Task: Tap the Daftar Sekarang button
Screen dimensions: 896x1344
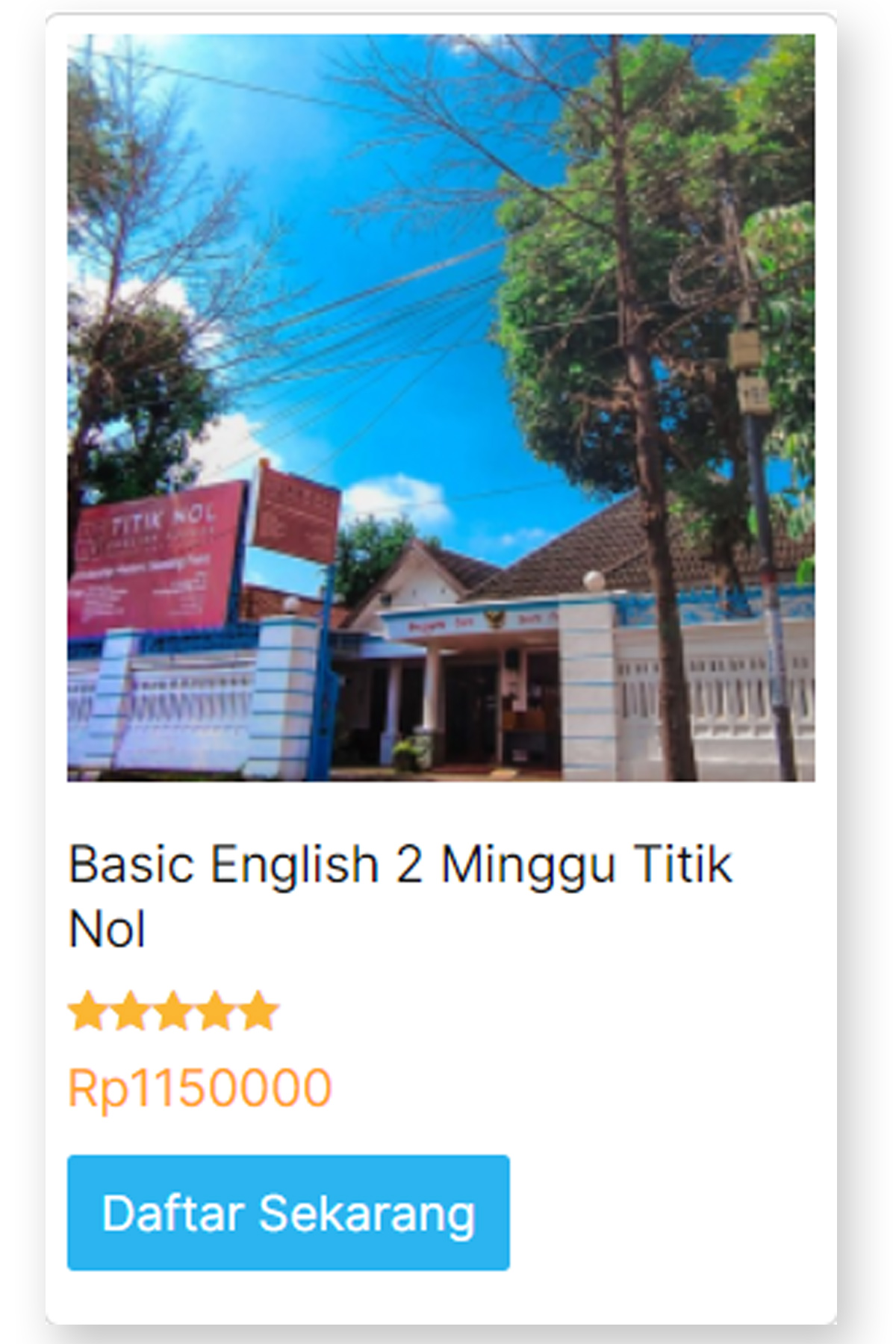Action: [288, 1213]
